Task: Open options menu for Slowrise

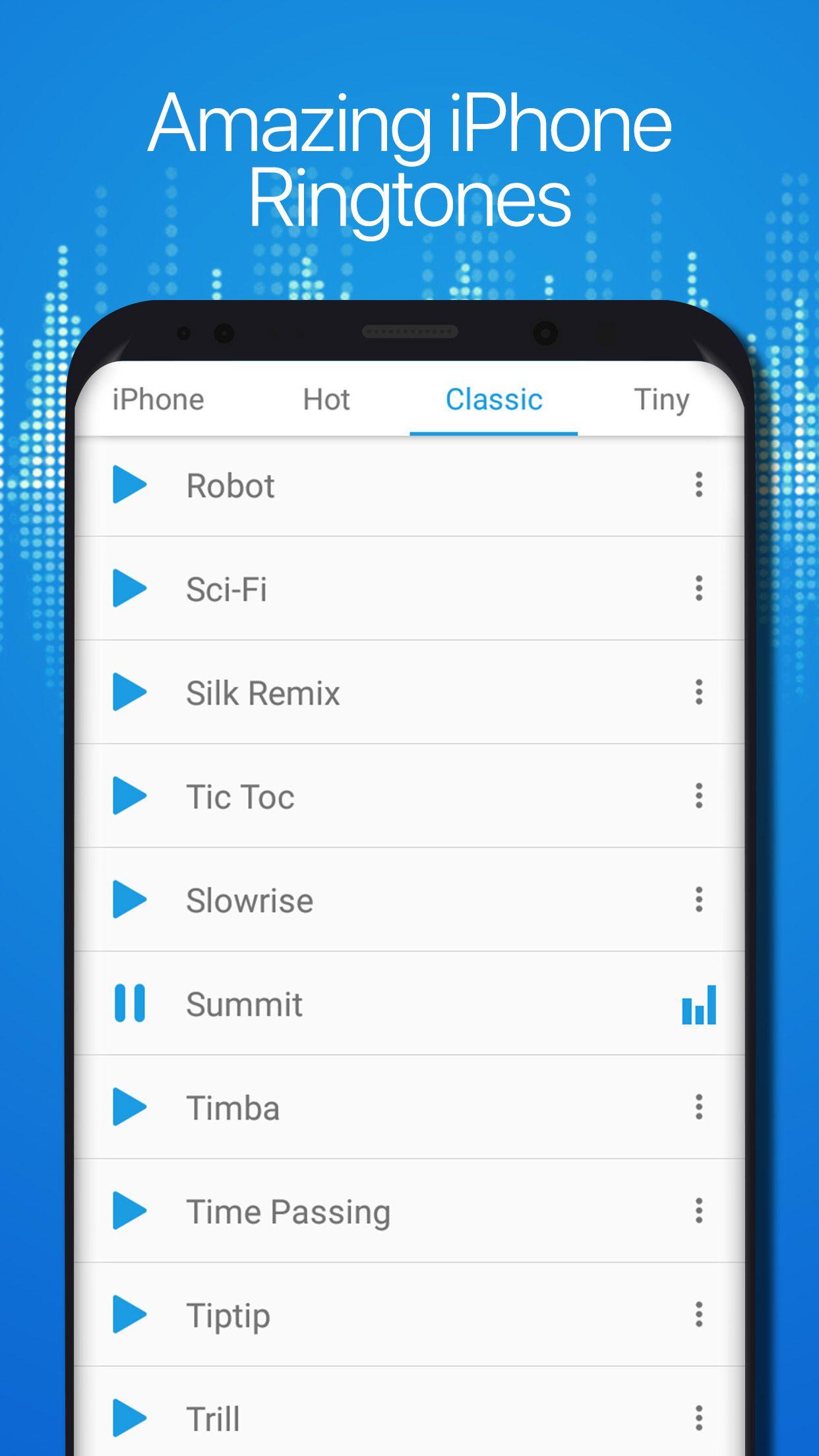Action: (x=700, y=900)
